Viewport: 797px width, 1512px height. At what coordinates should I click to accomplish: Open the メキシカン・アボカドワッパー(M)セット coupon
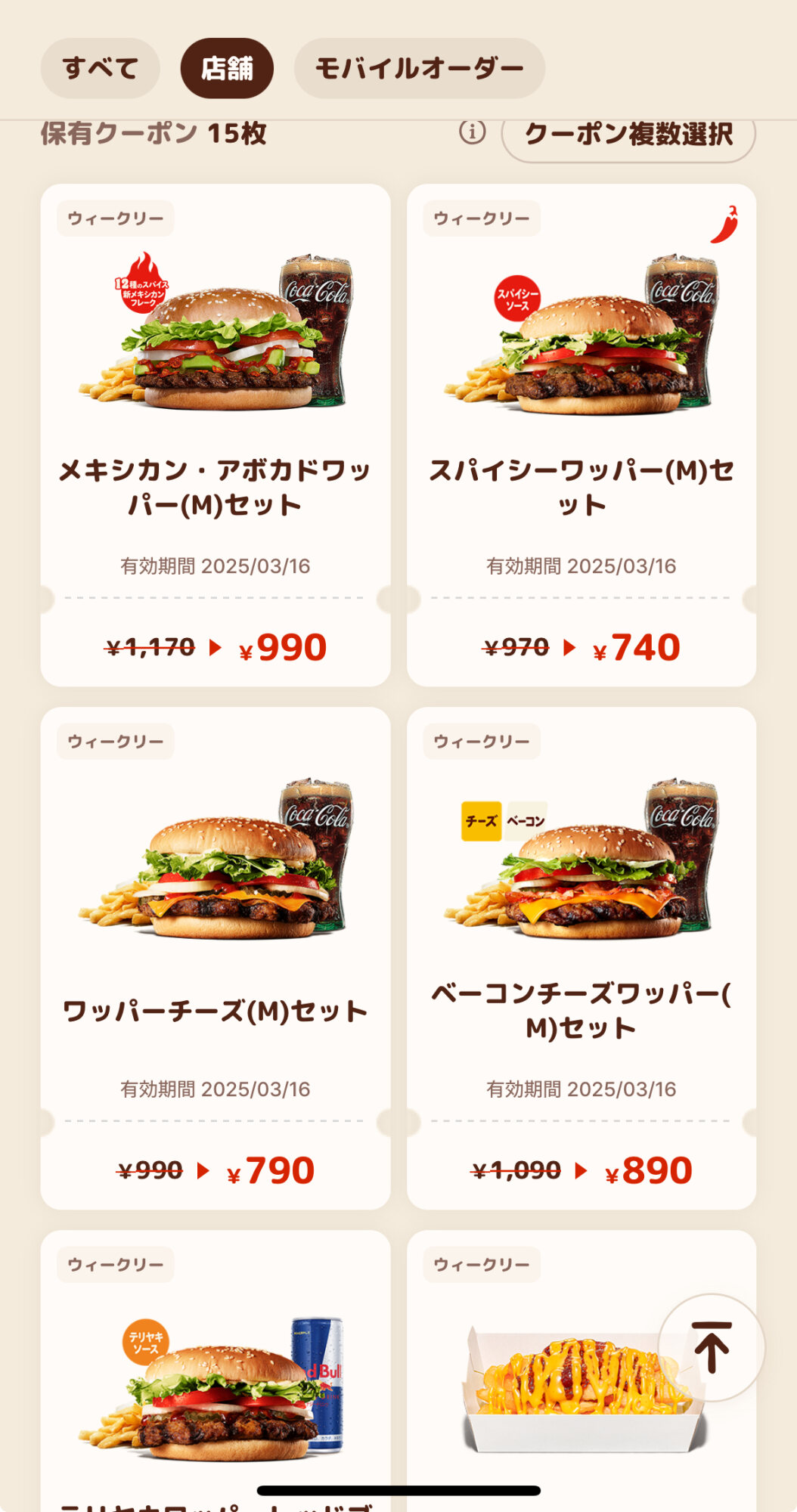(216, 435)
